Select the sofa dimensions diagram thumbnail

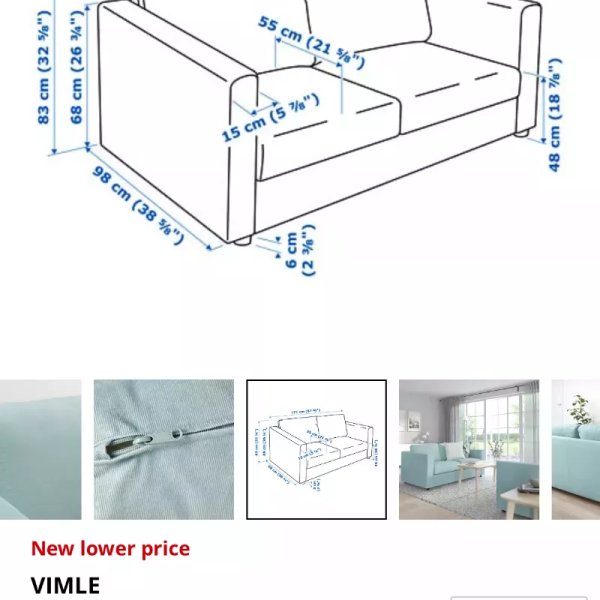pos(316,449)
